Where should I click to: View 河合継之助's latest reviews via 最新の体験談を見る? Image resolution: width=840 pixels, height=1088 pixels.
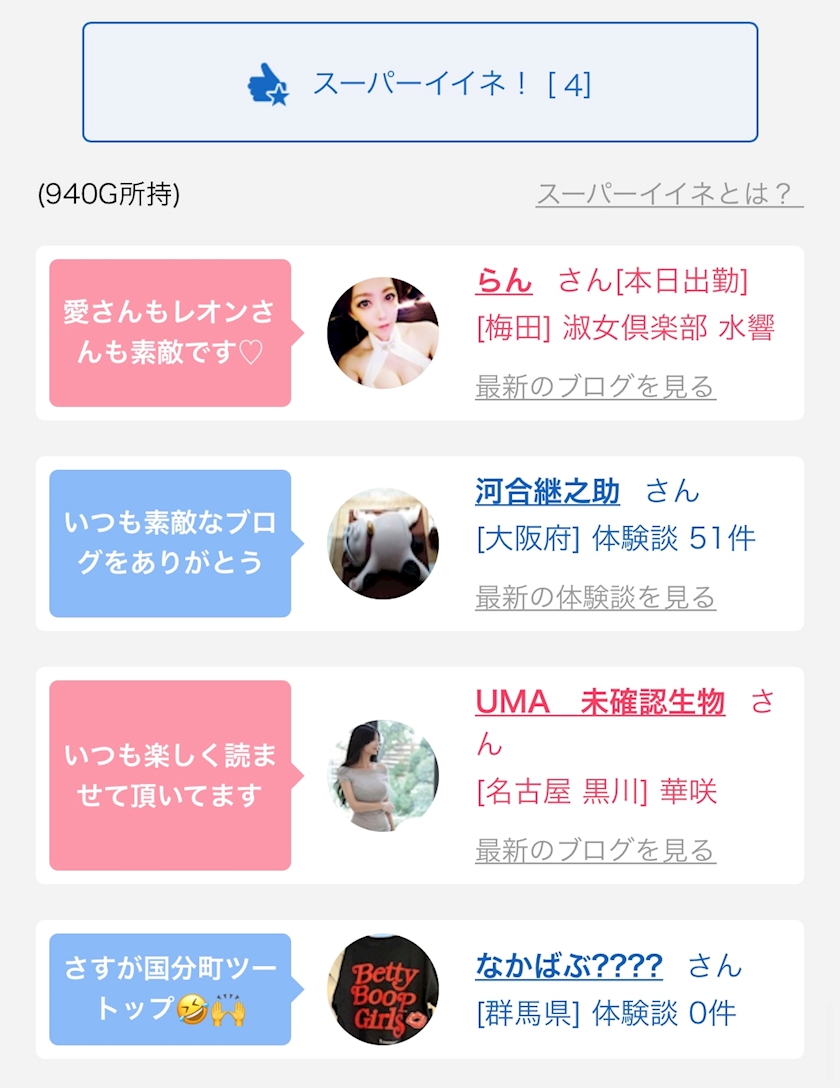click(x=595, y=597)
